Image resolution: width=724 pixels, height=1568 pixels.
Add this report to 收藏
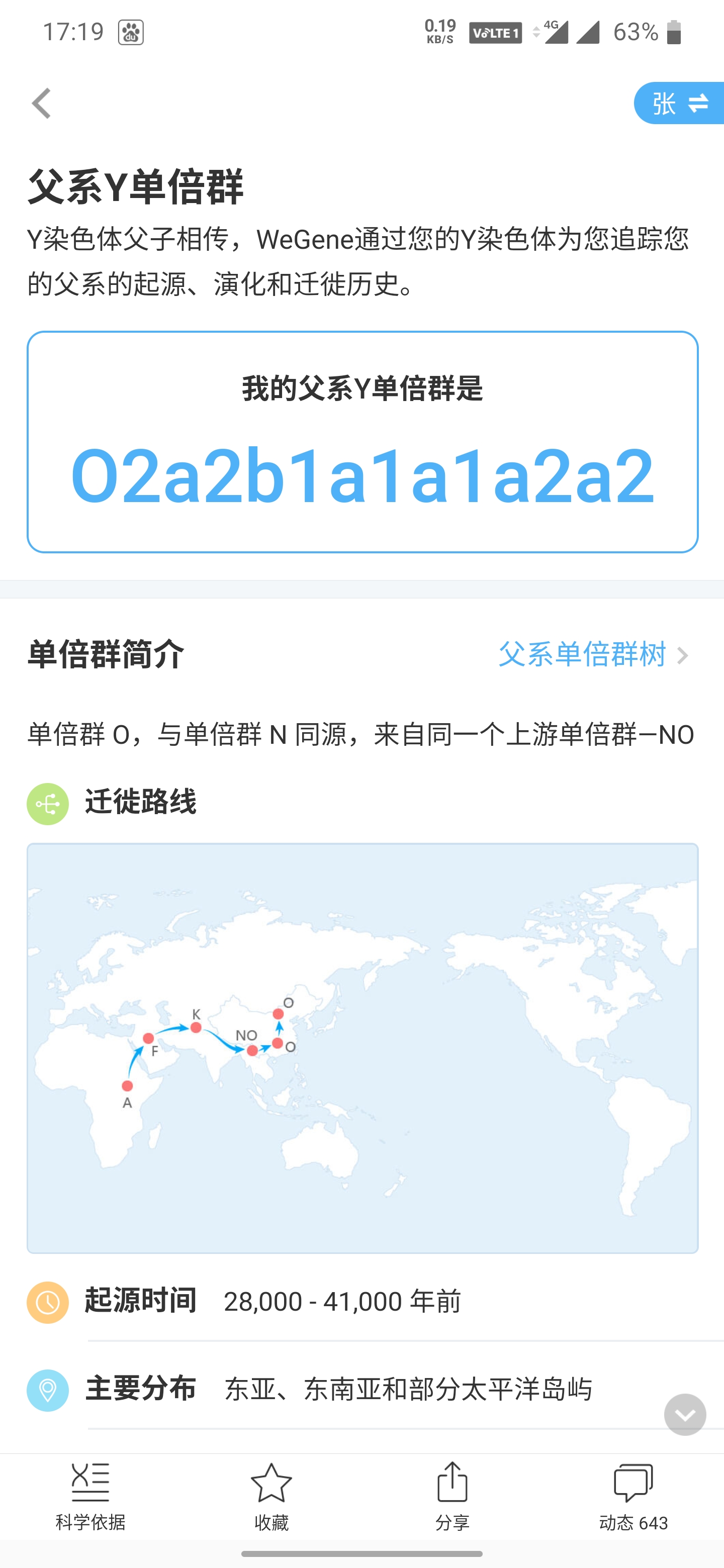pos(271,1497)
